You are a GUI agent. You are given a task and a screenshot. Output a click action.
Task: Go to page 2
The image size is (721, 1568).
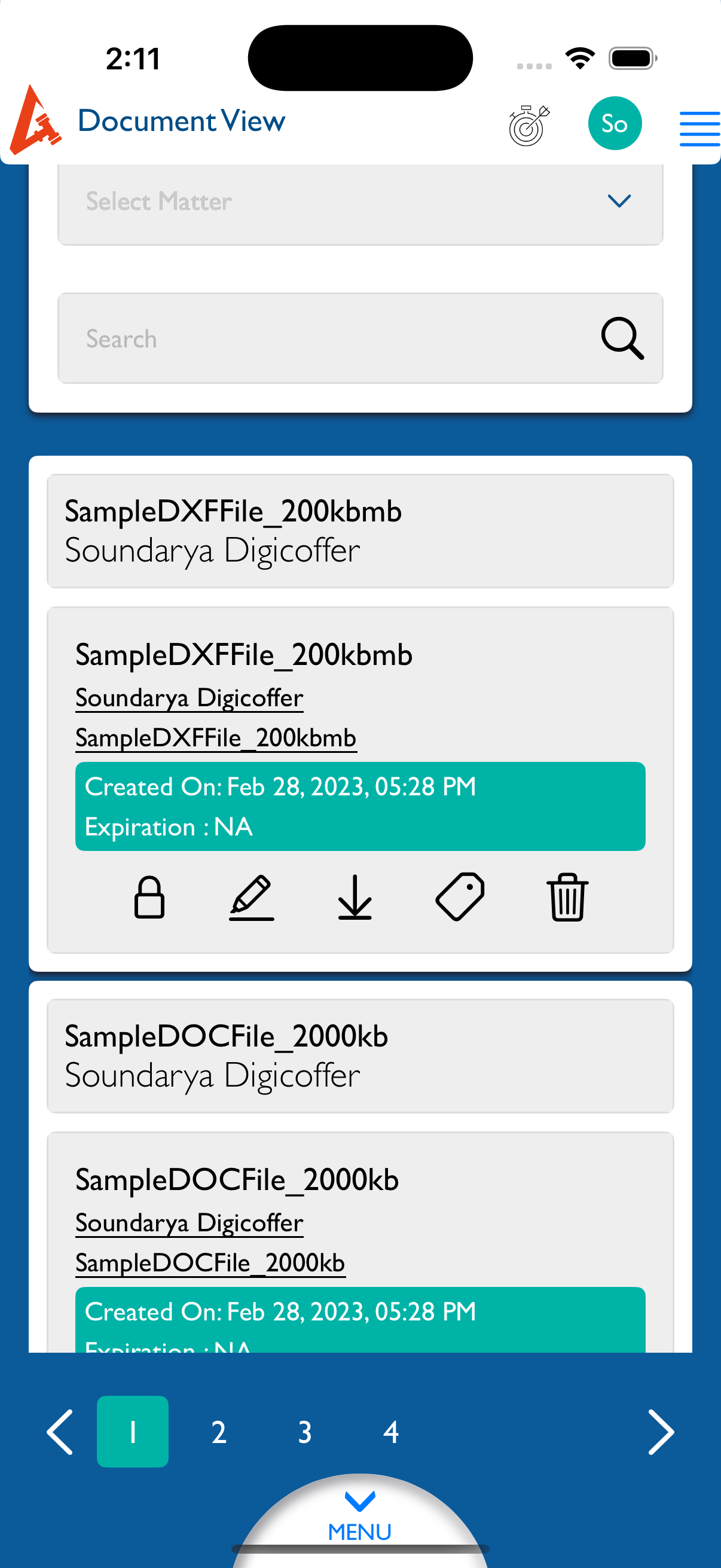pyautogui.click(x=219, y=1432)
